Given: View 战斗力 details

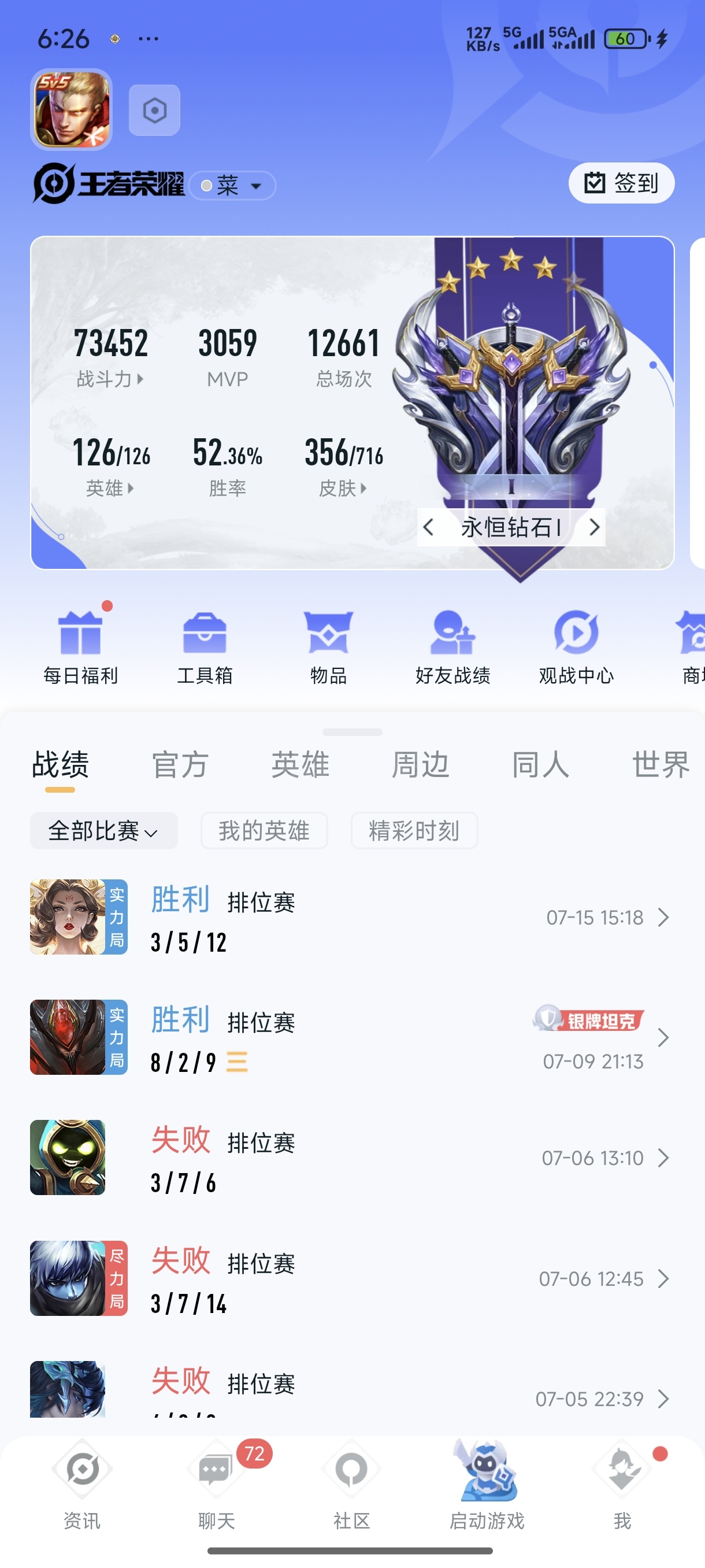Looking at the screenshot, I should [x=110, y=379].
